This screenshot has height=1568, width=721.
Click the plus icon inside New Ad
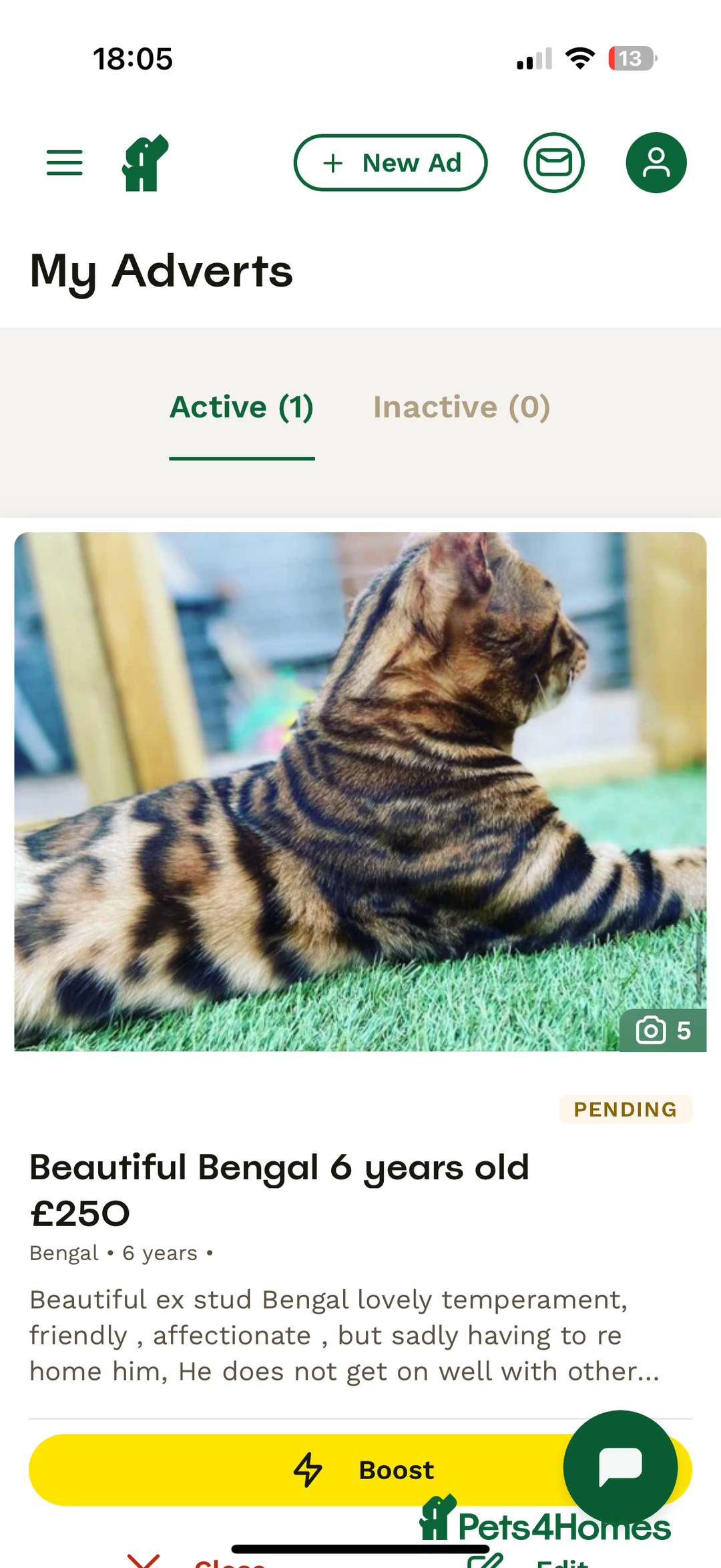click(x=332, y=162)
